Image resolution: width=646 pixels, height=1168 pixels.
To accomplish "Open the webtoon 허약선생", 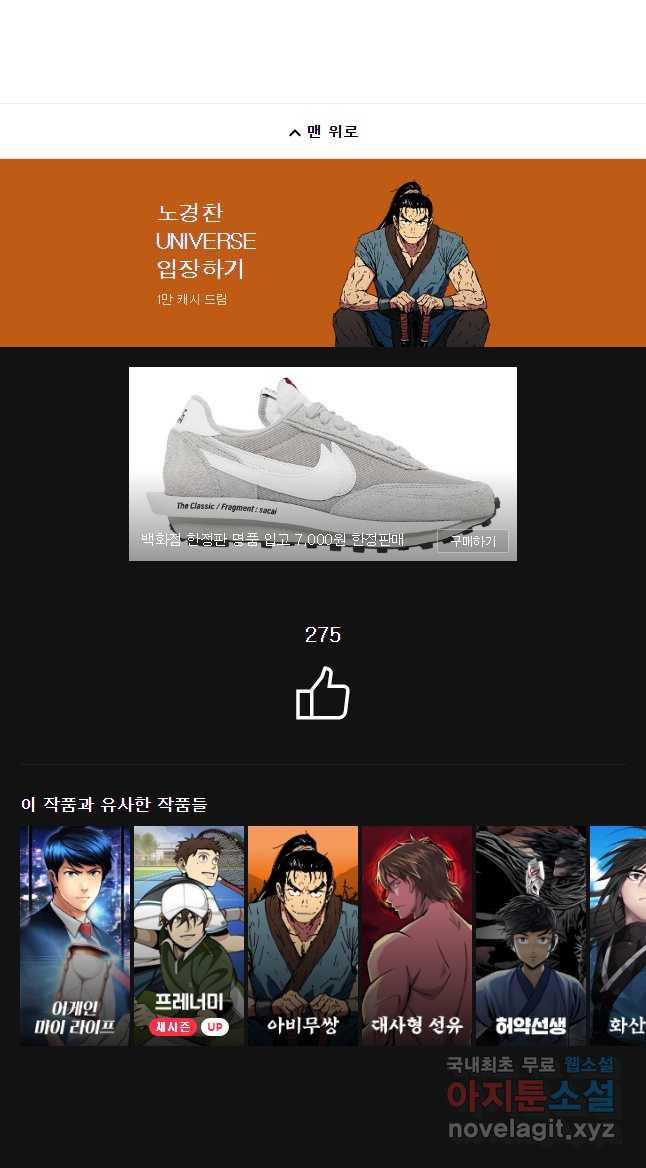I will coord(531,936).
